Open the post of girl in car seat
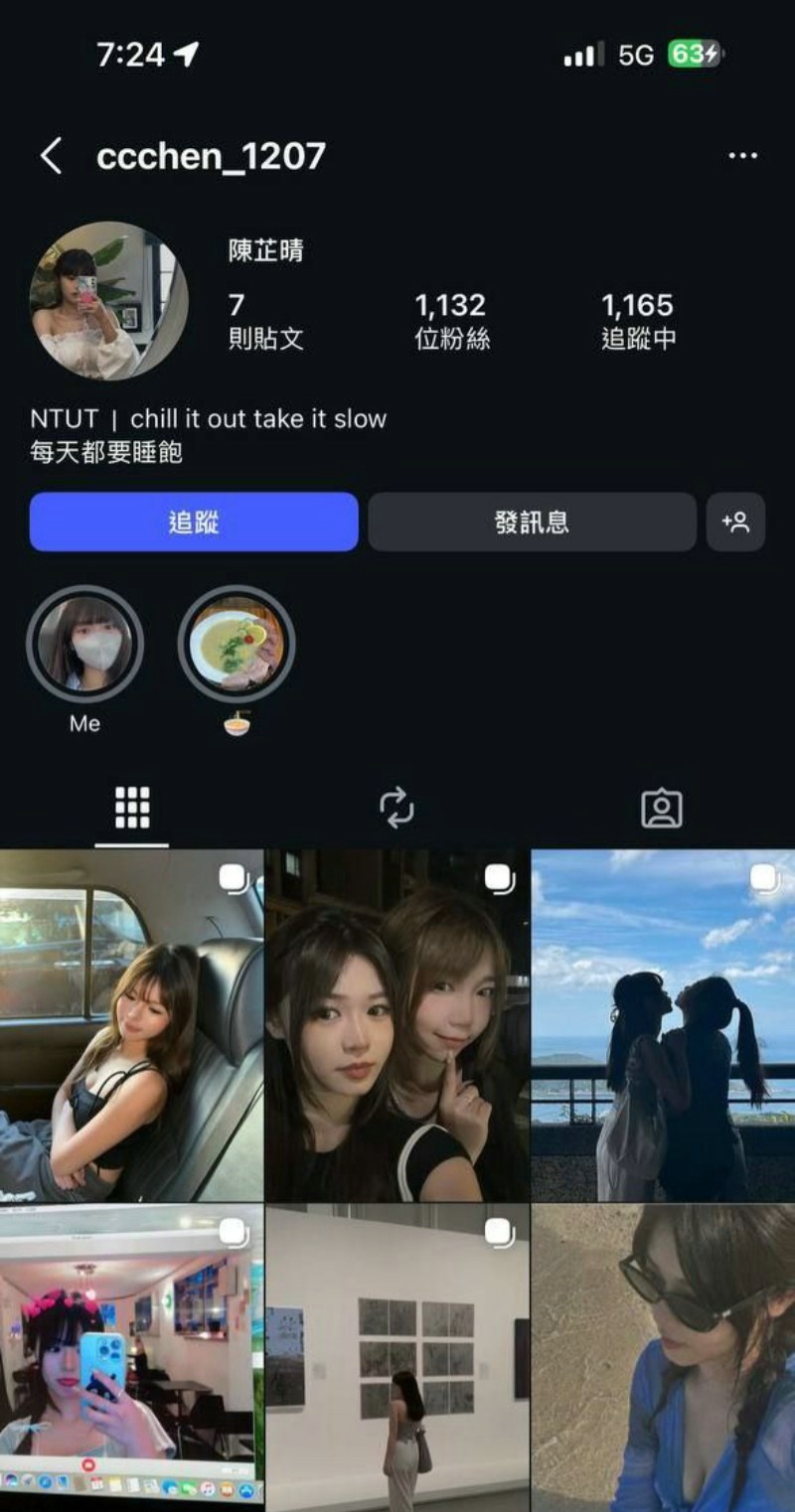Viewport: 795px width, 1512px height. [x=131, y=1025]
